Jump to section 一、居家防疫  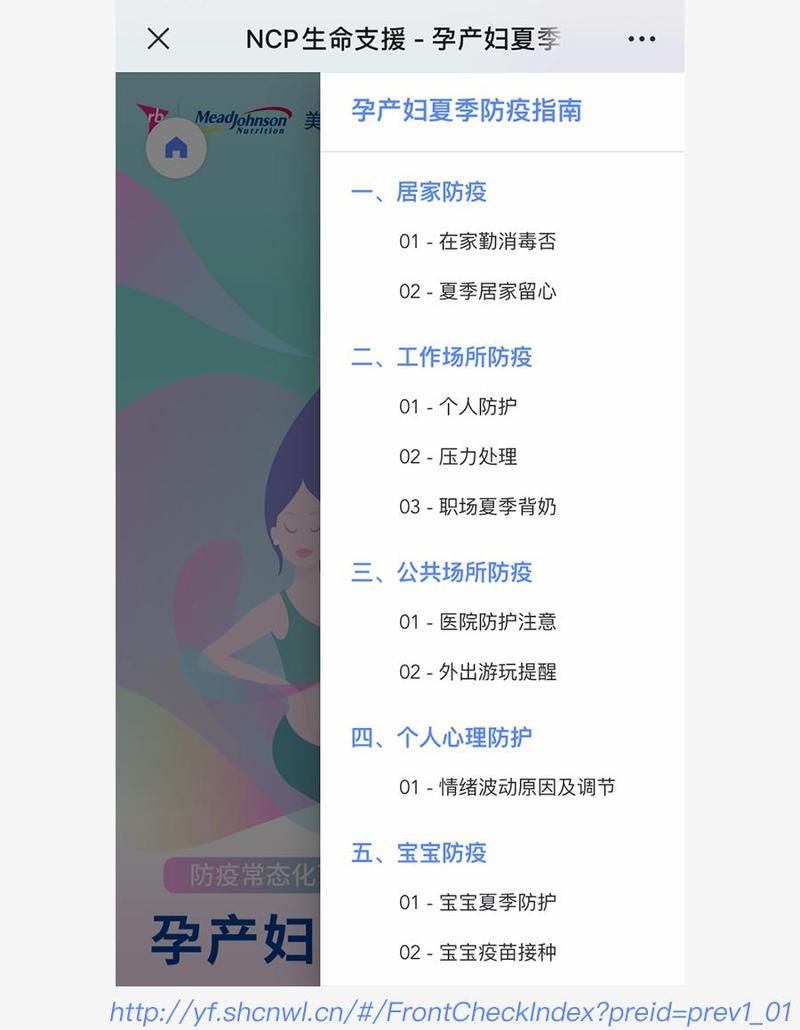click(x=418, y=192)
